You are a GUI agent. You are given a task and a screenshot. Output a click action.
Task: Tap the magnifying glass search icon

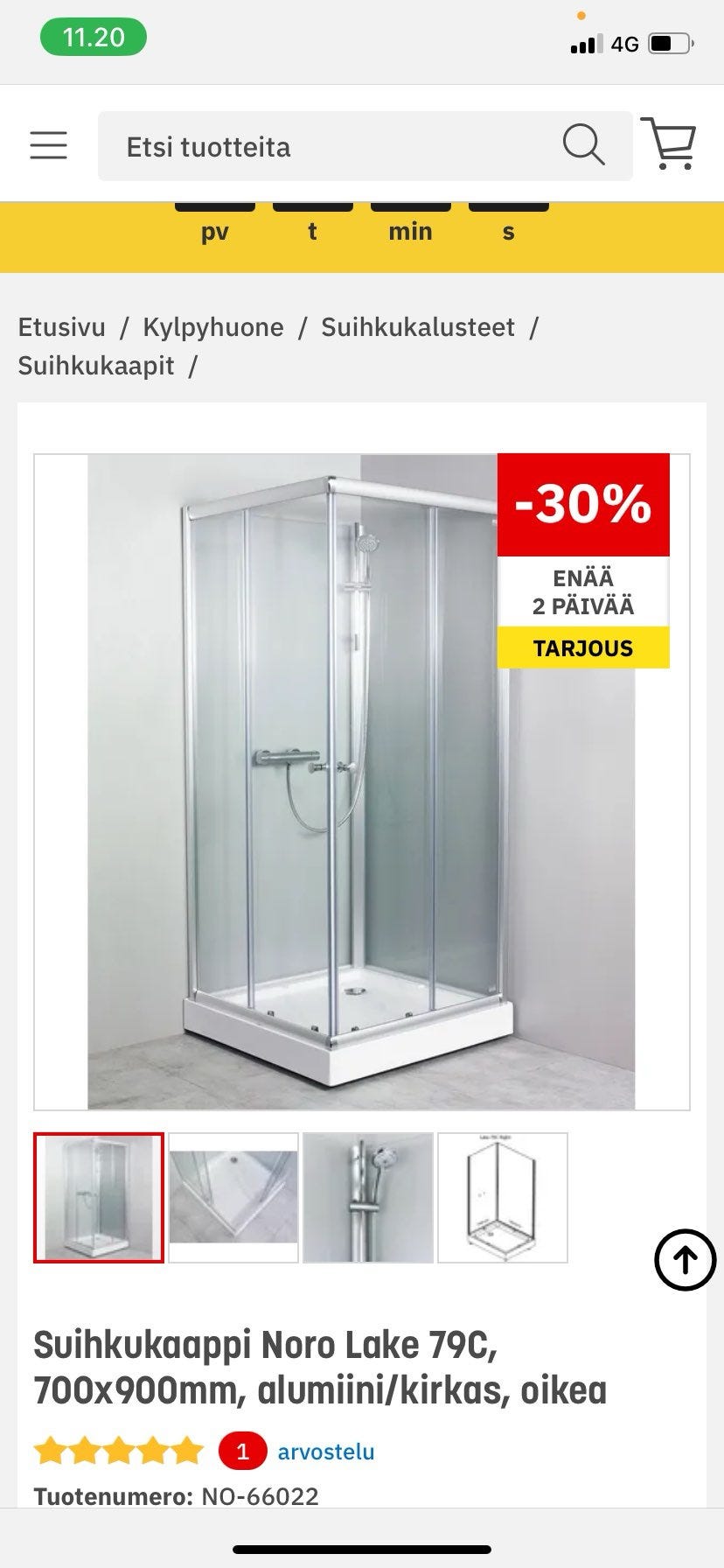click(x=583, y=145)
